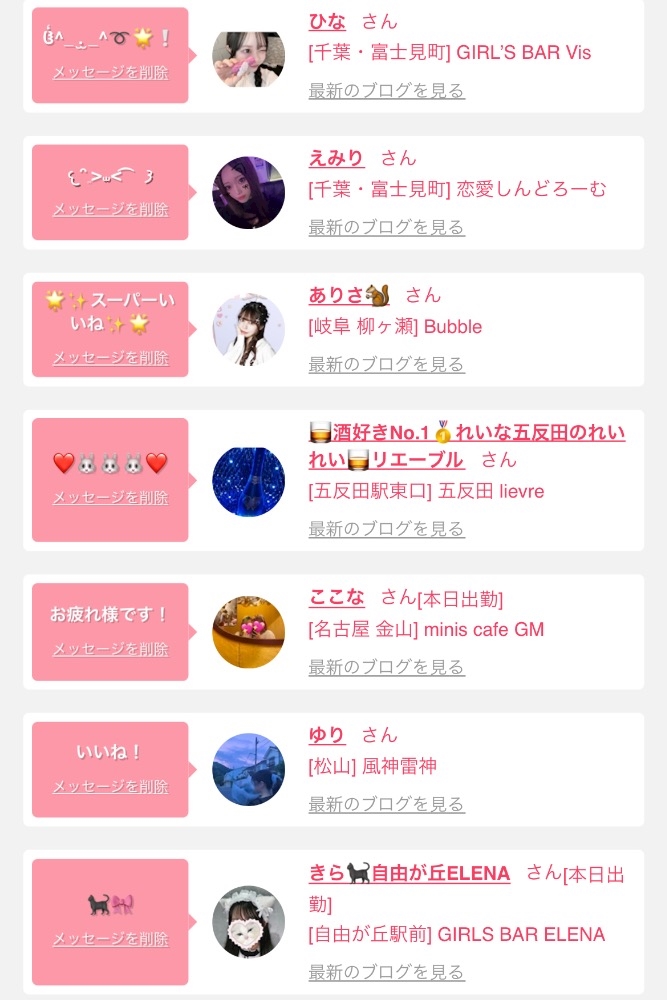Delete the スーパーいいね message to ありさ

coord(110,357)
